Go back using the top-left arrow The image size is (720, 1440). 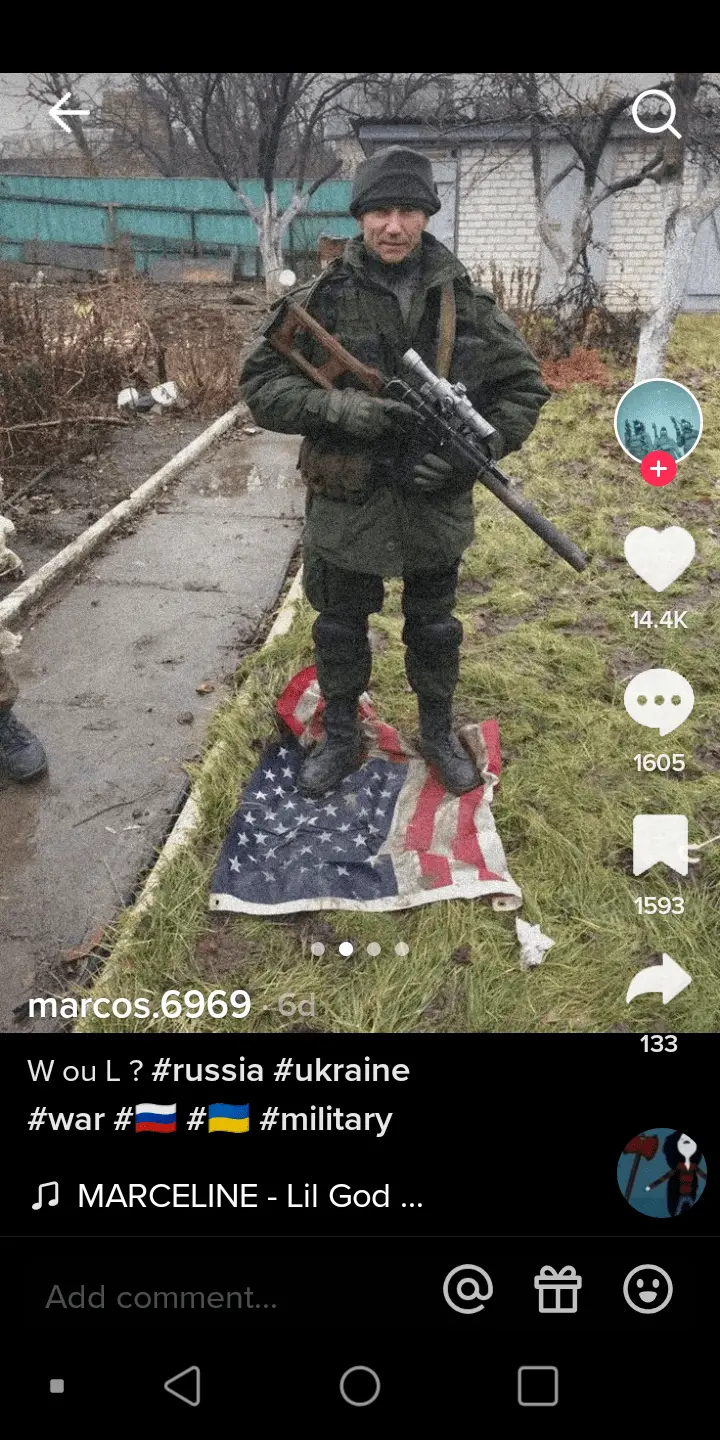[x=68, y=113]
